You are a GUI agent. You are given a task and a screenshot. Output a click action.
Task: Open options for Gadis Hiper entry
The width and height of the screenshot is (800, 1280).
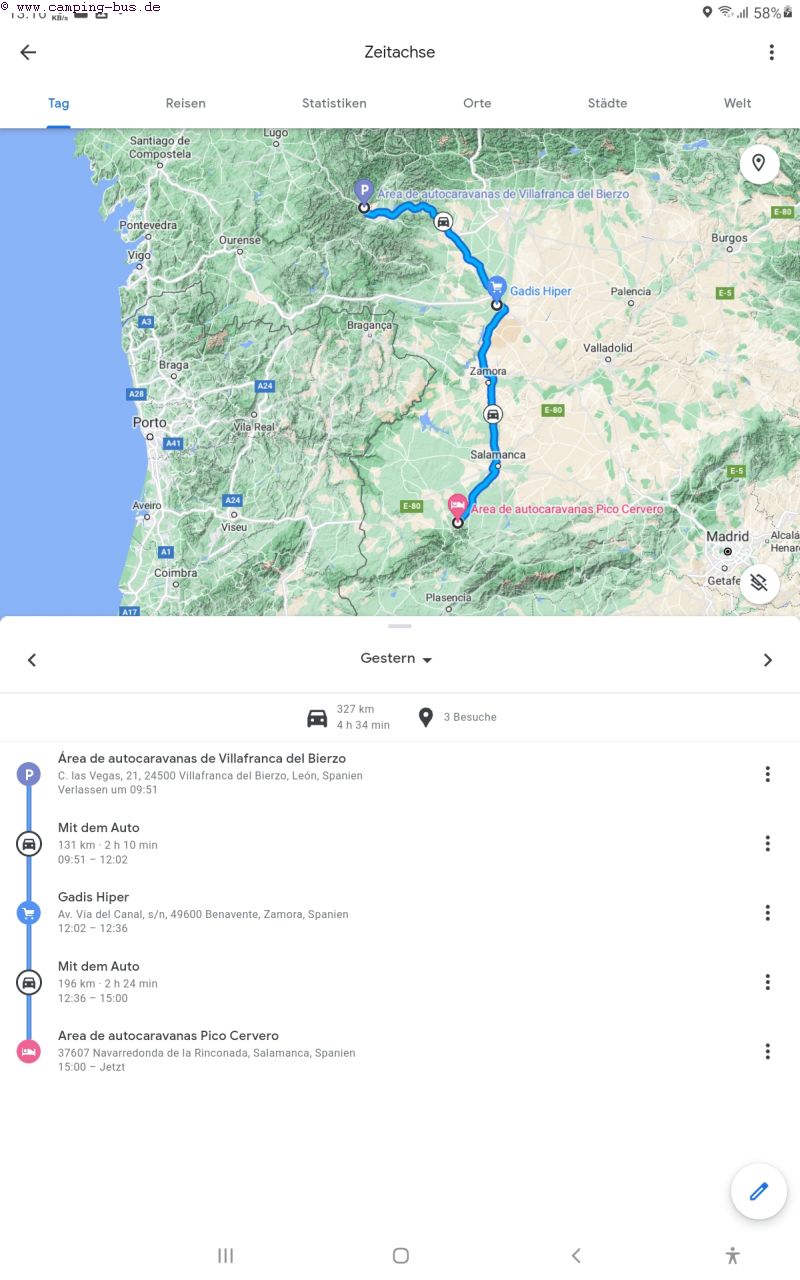(x=767, y=913)
